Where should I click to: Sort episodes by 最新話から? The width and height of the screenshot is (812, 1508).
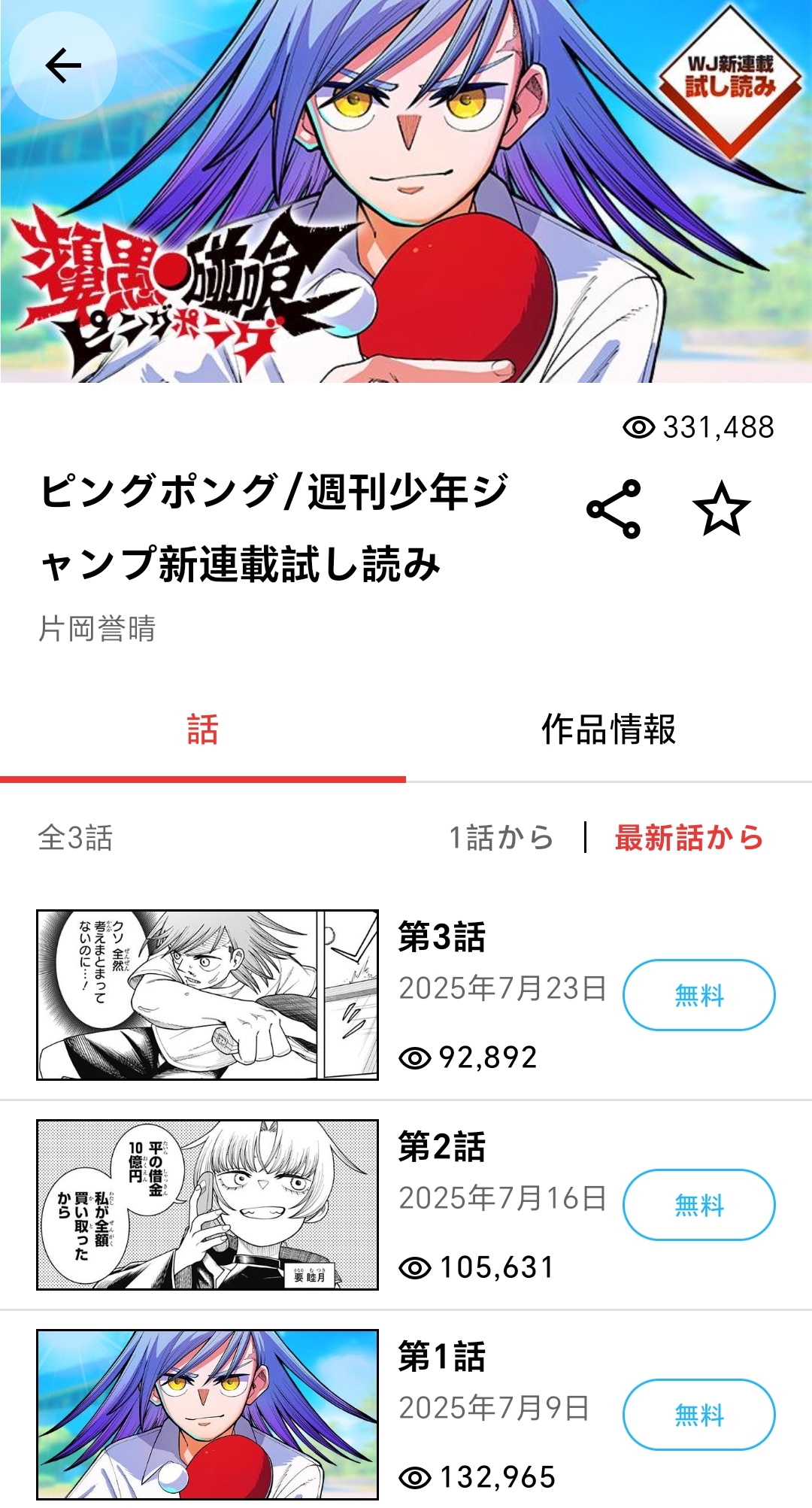[689, 837]
